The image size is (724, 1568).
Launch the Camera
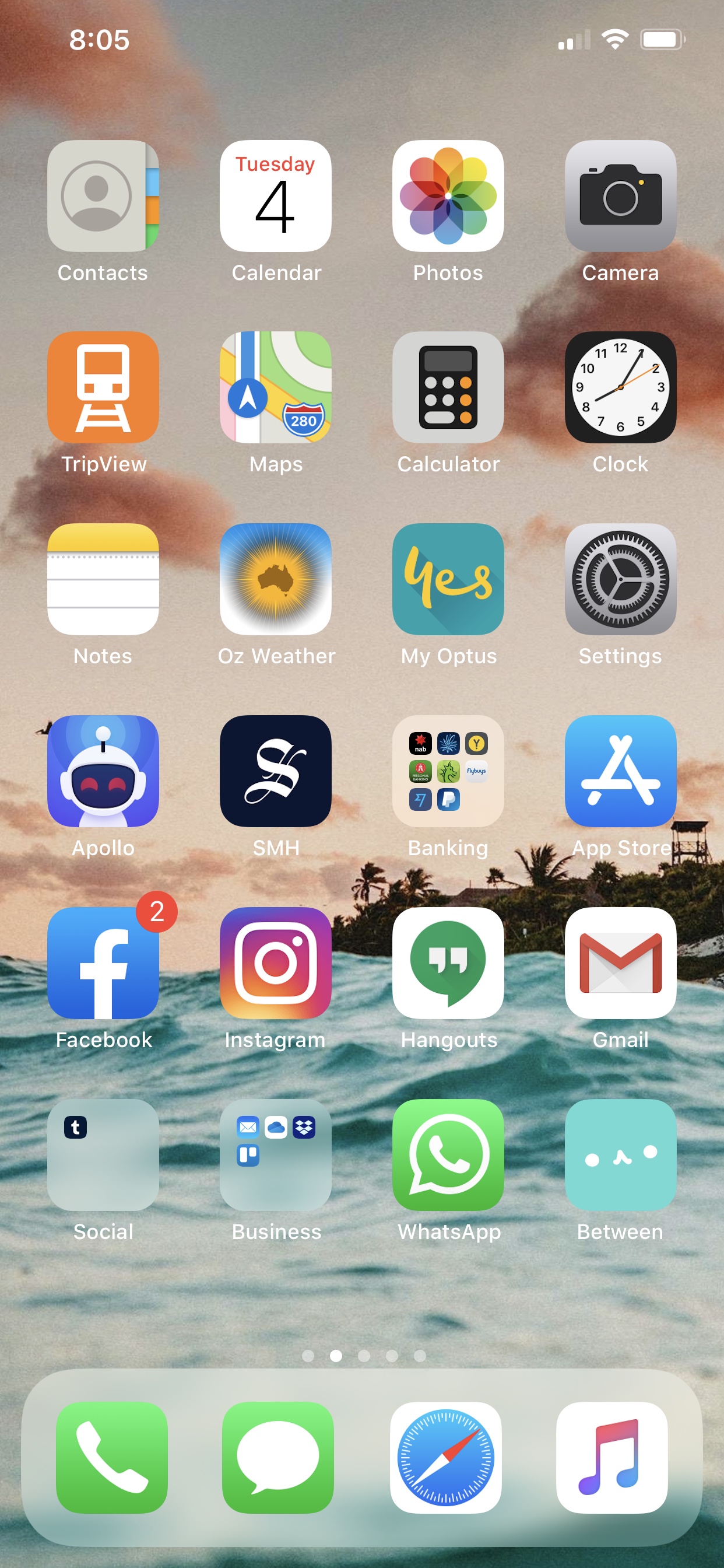tap(620, 196)
